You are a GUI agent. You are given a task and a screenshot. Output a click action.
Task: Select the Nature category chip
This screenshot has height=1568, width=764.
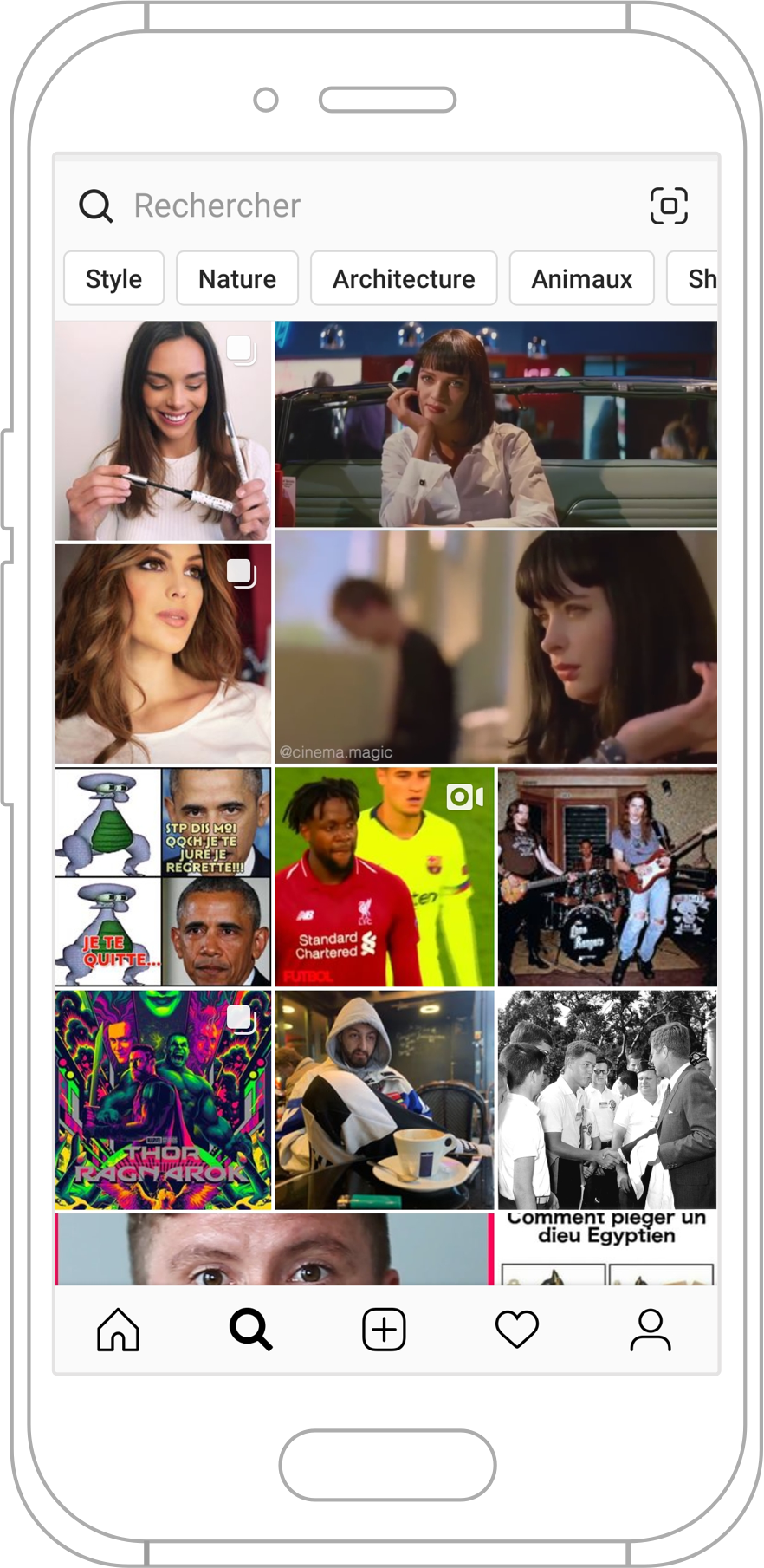point(237,278)
